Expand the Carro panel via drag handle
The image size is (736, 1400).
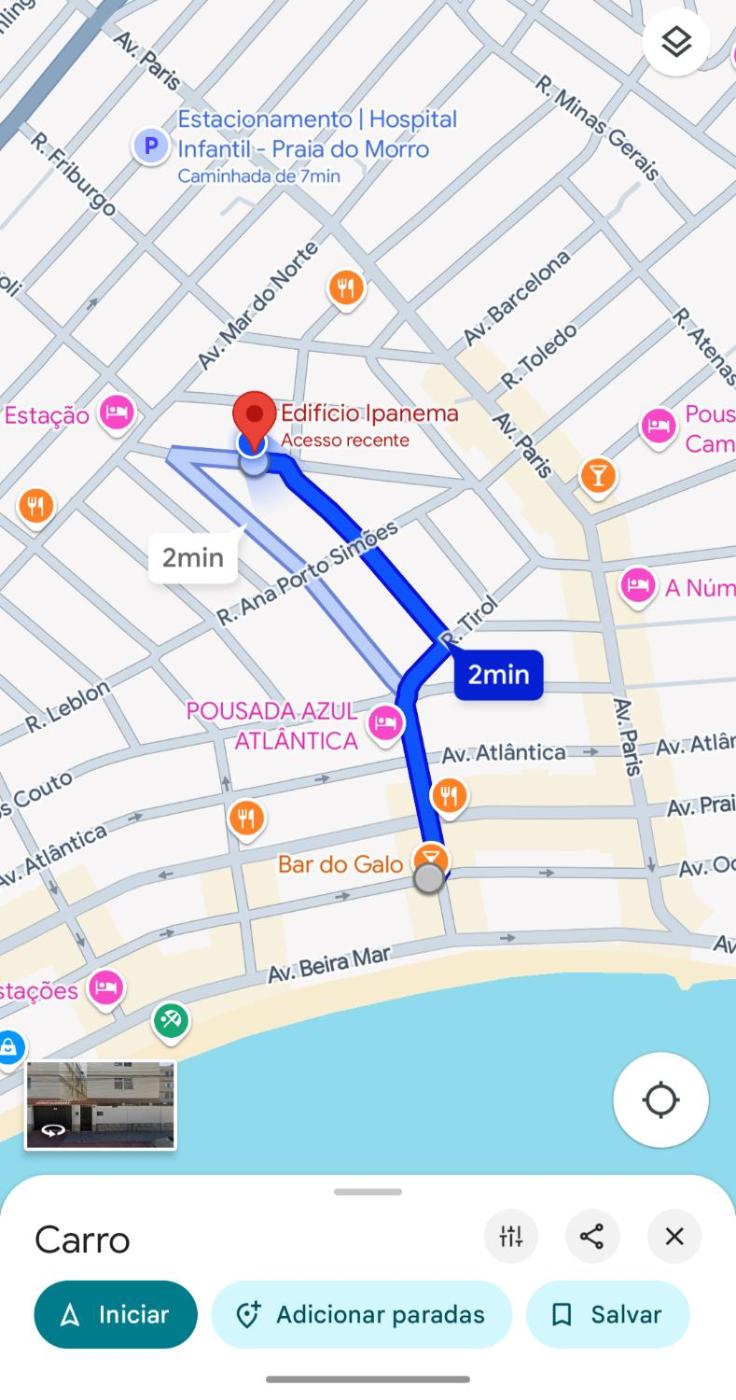368,1192
